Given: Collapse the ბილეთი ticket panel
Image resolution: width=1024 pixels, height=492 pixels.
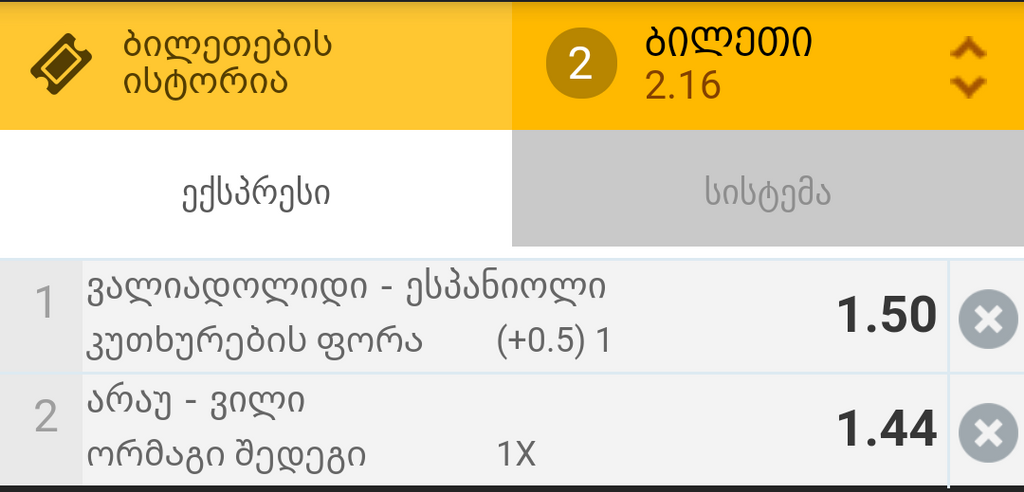Looking at the screenshot, I should click(967, 67).
